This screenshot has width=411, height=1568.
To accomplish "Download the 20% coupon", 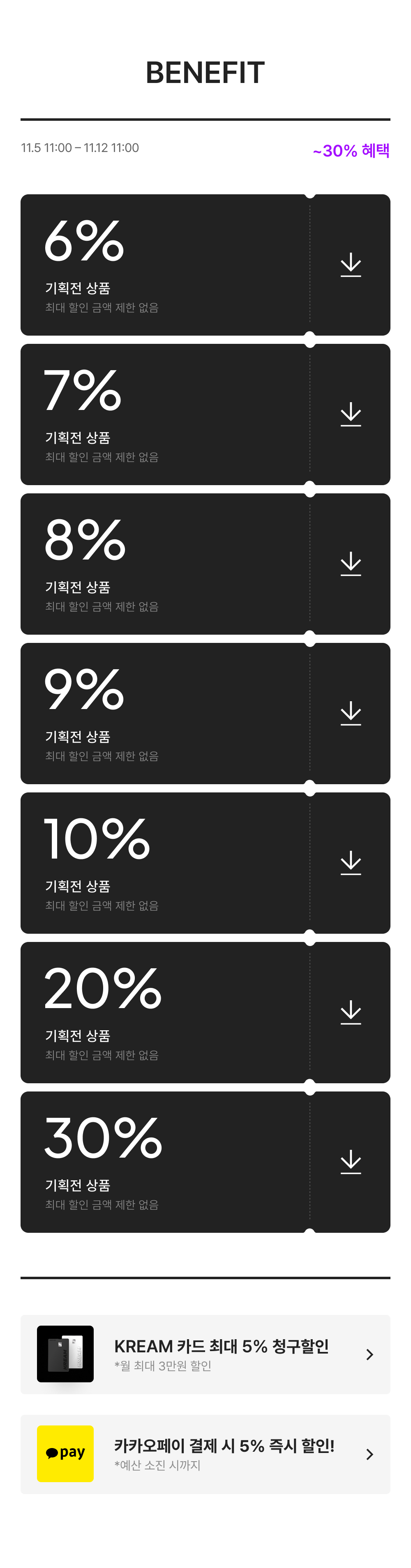I will [x=351, y=1012].
